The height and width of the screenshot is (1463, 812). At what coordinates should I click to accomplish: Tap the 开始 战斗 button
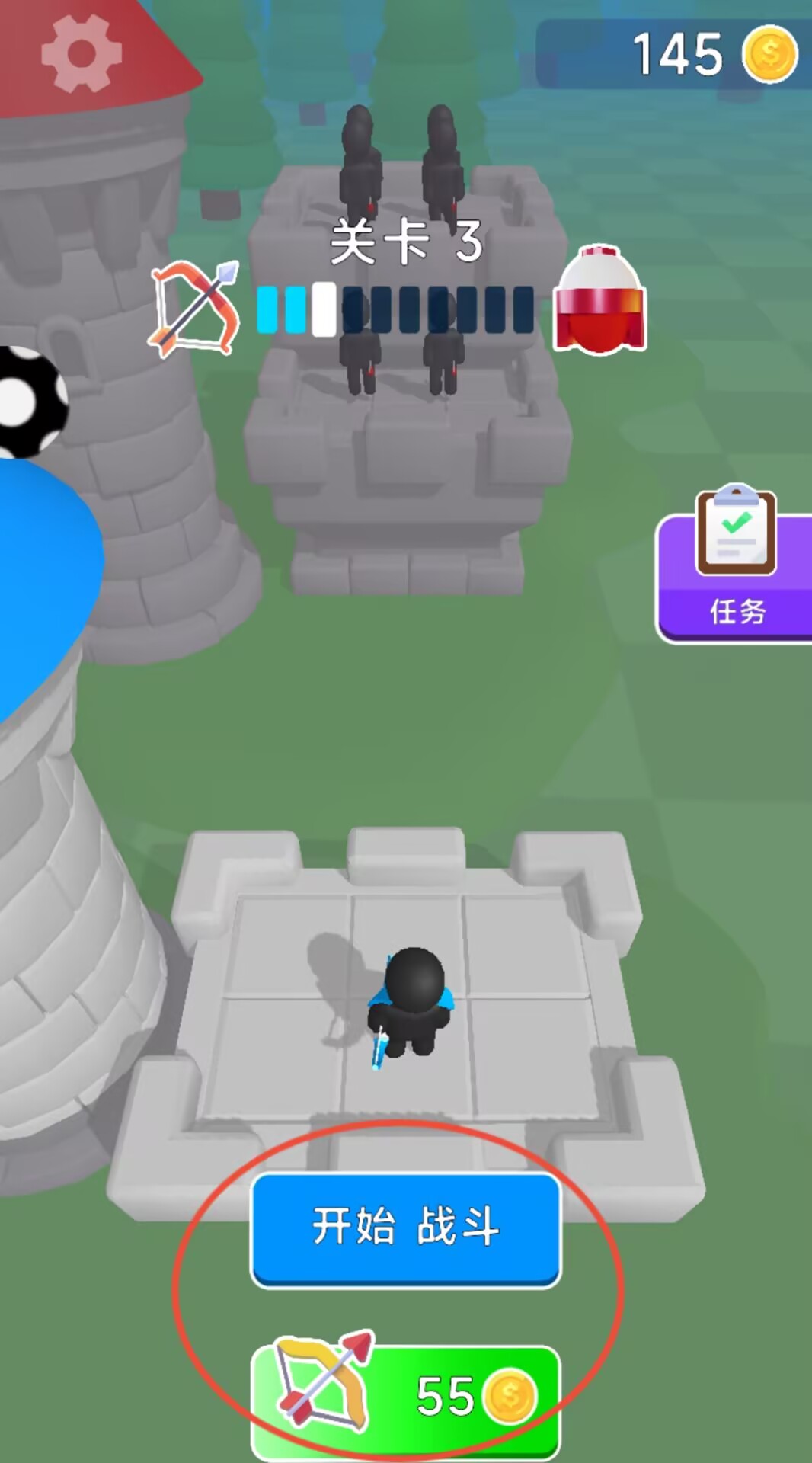405,1228
